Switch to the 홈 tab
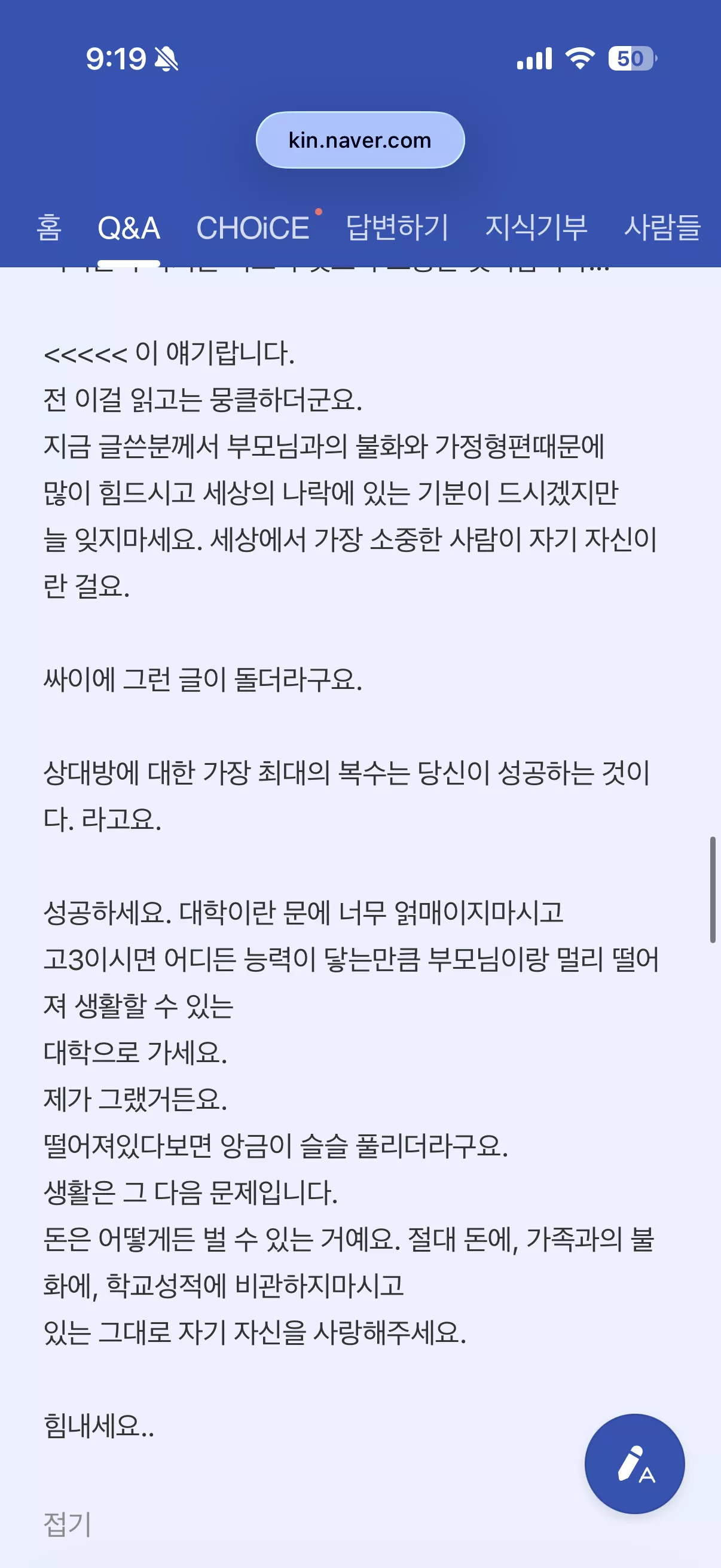Viewport: 721px width, 1568px height. [x=48, y=228]
